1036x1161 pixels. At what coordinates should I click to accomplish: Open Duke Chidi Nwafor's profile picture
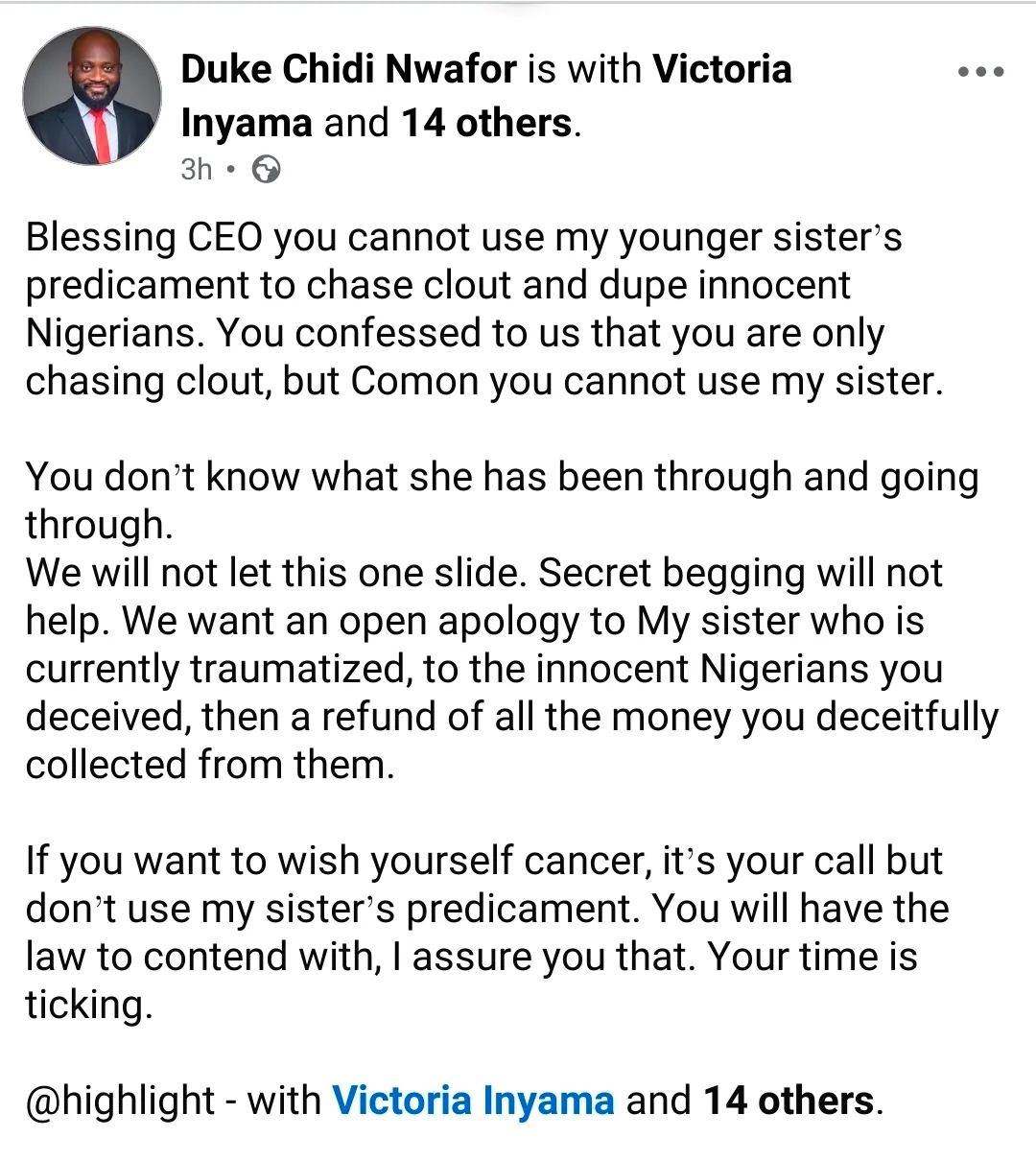tap(91, 96)
